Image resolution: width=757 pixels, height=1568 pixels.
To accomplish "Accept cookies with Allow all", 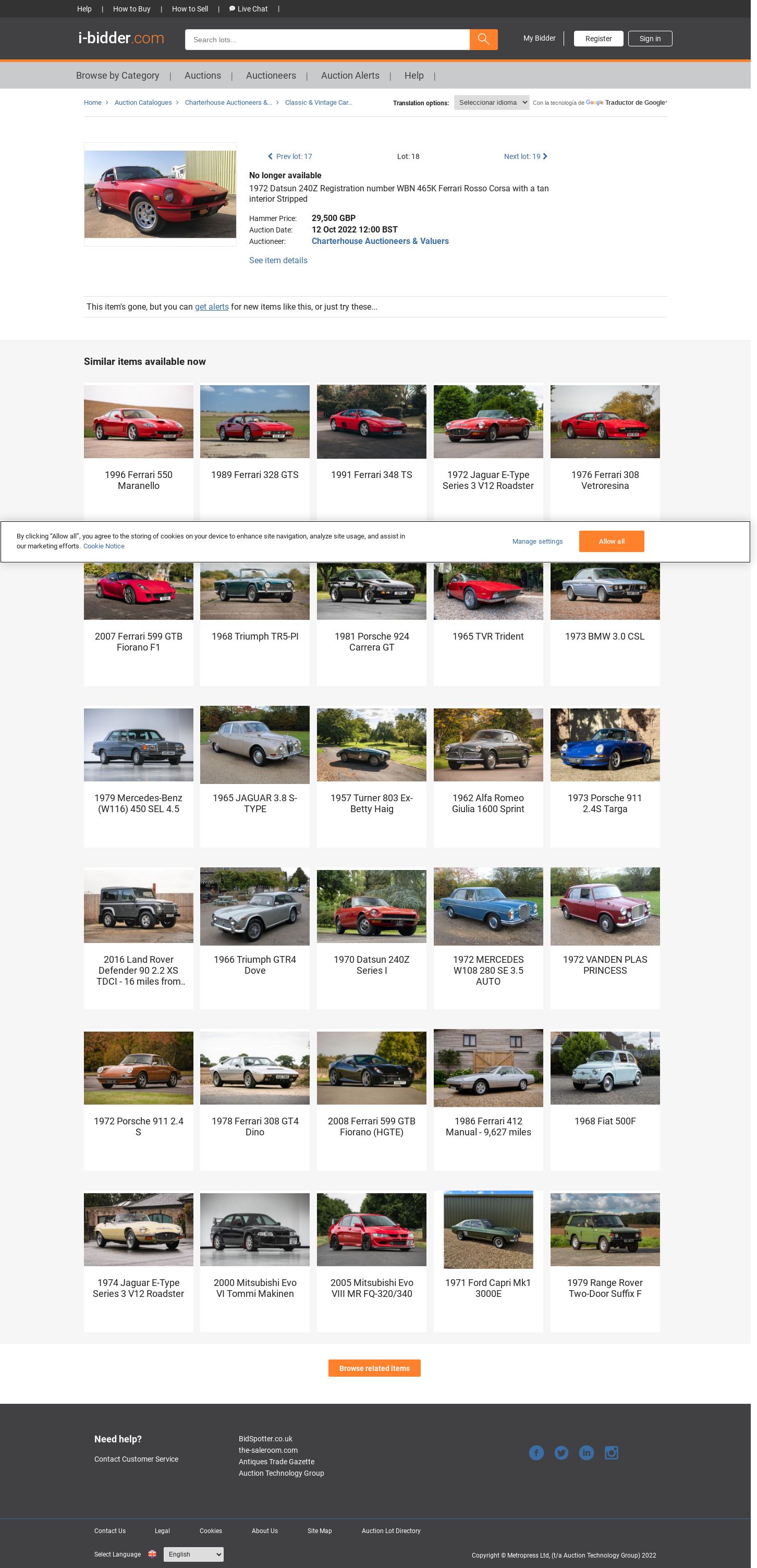I will (x=611, y=541).
